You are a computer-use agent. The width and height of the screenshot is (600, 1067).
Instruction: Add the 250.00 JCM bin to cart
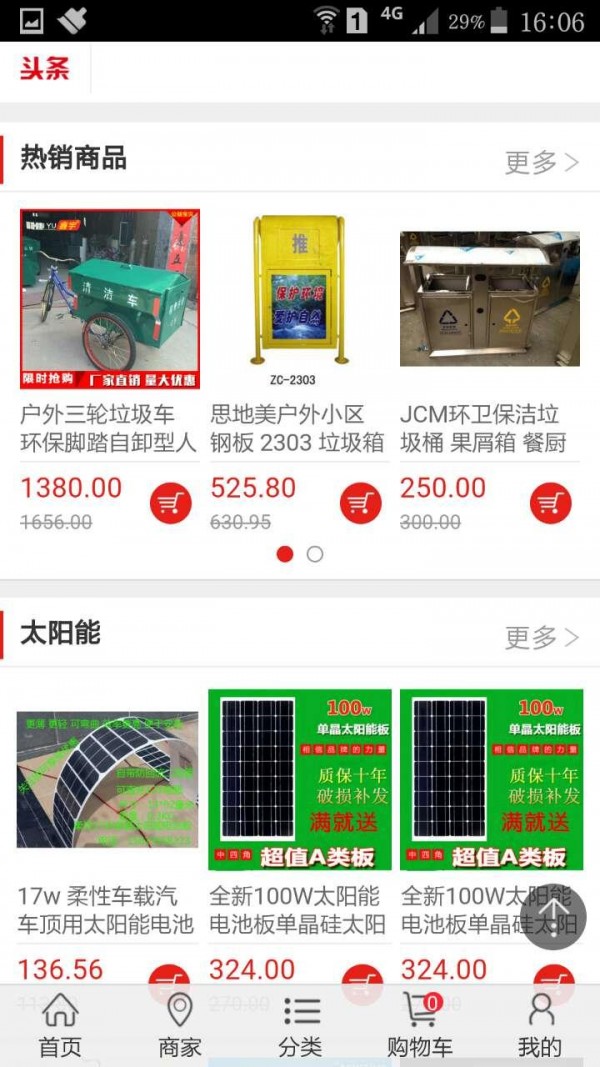(x=551, y=503)
